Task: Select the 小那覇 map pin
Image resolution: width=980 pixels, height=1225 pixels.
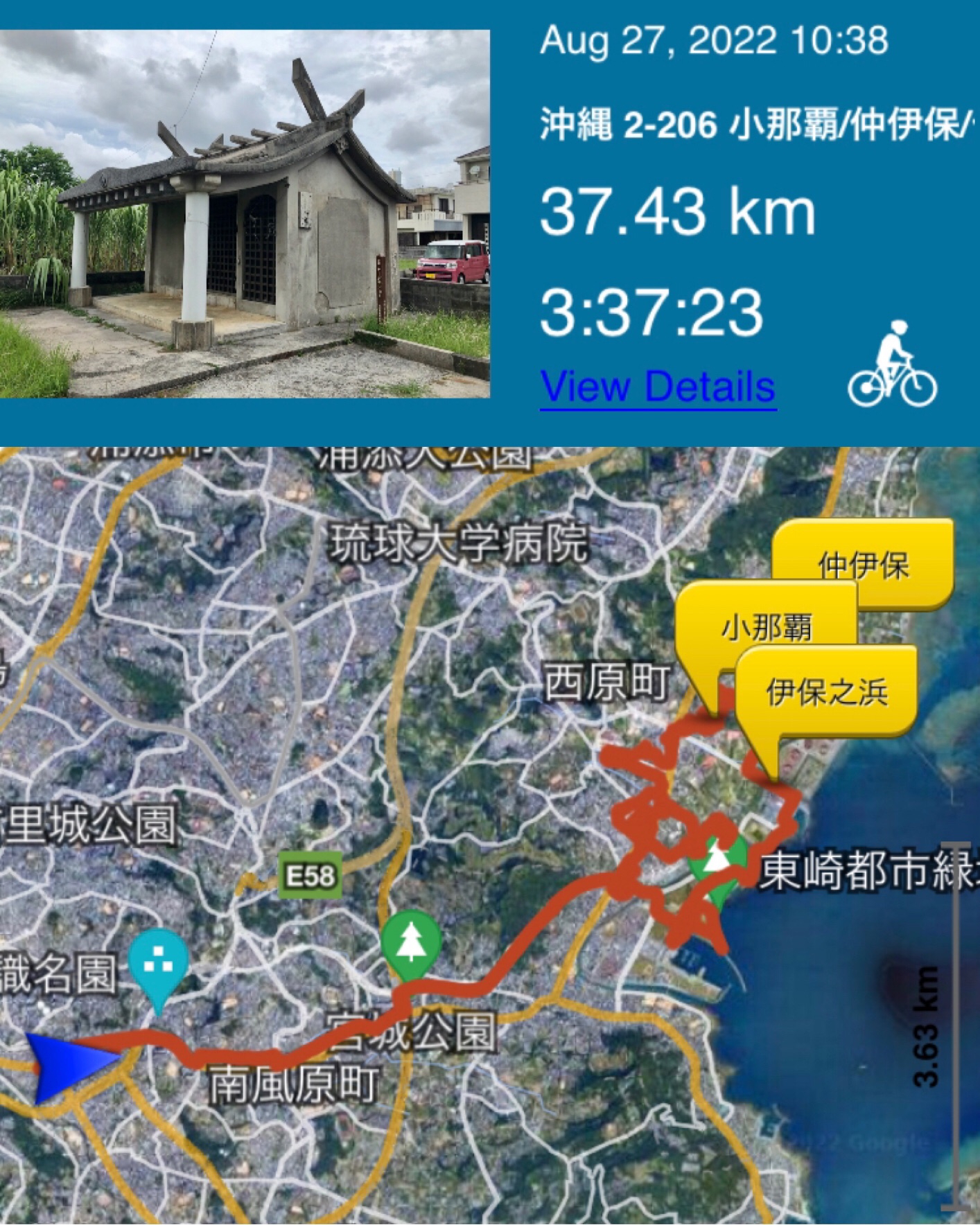Action: tap(766, 627)
